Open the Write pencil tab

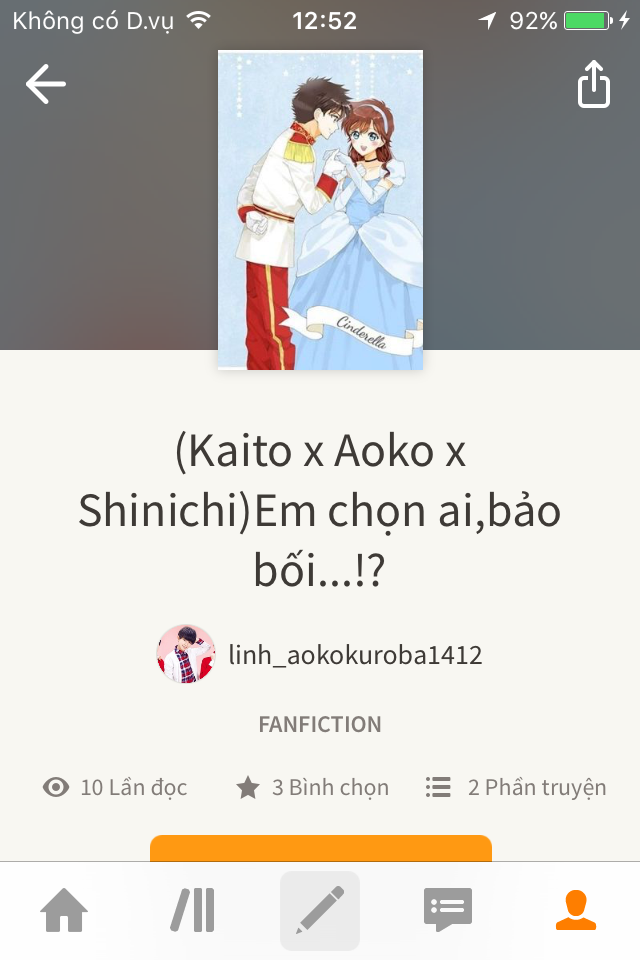(320, 910)
